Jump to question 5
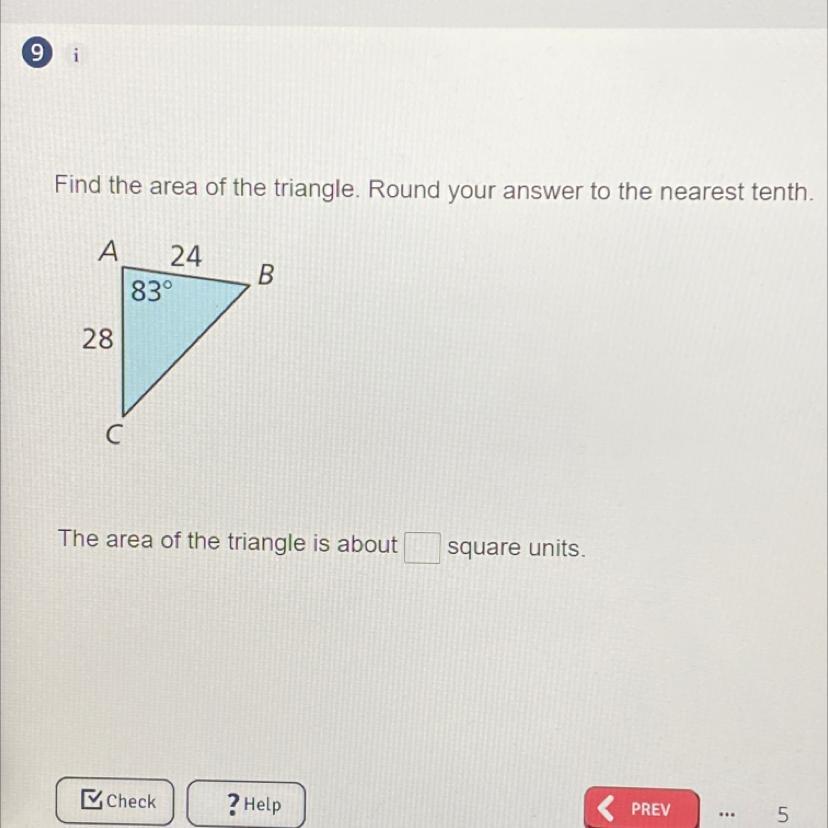 [x=783, y=814]
